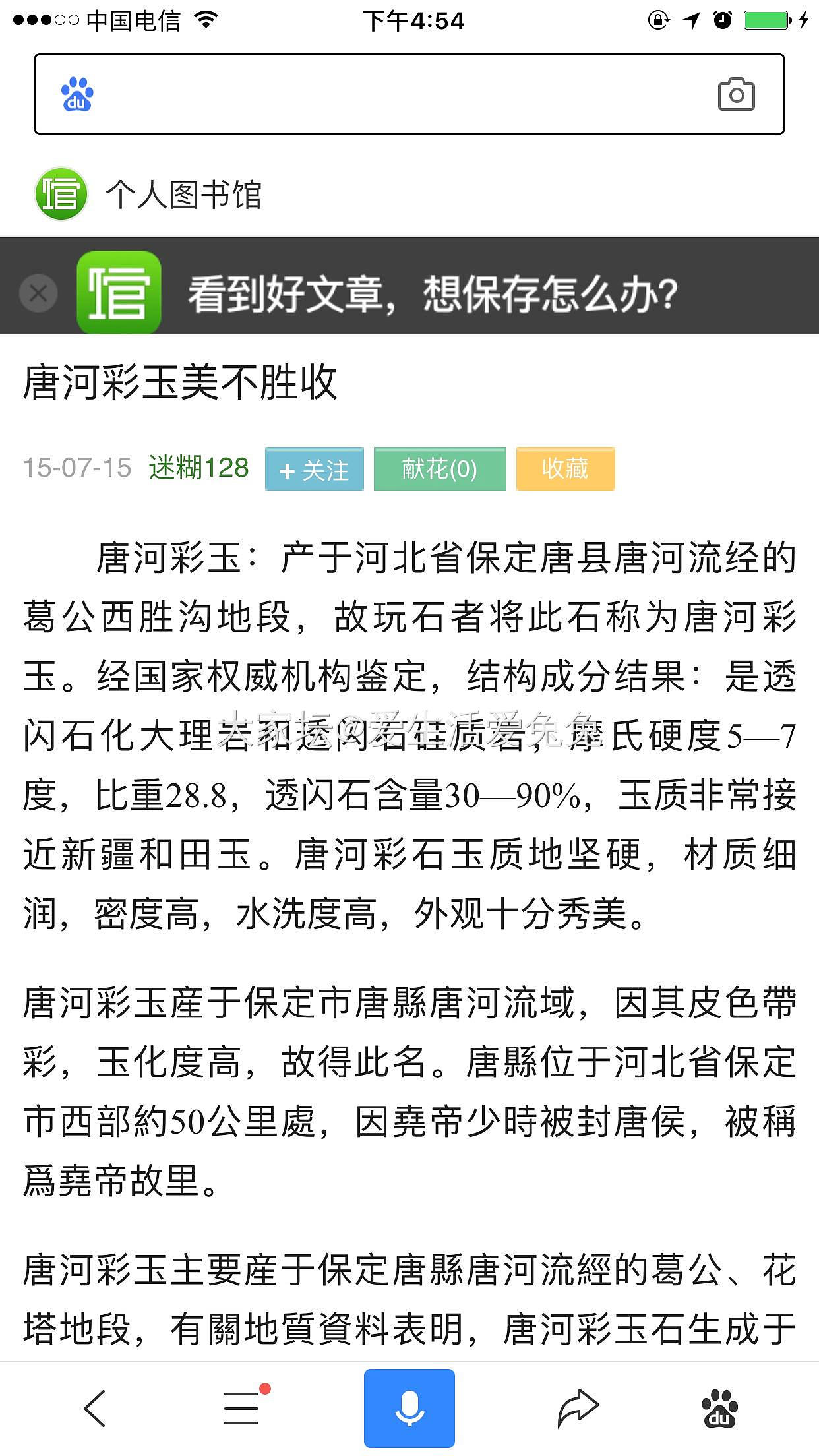Open author 迷糊128 profile
Viewport: 819px width, 1456px height.
pyautogui.click(x=198, y=468)
